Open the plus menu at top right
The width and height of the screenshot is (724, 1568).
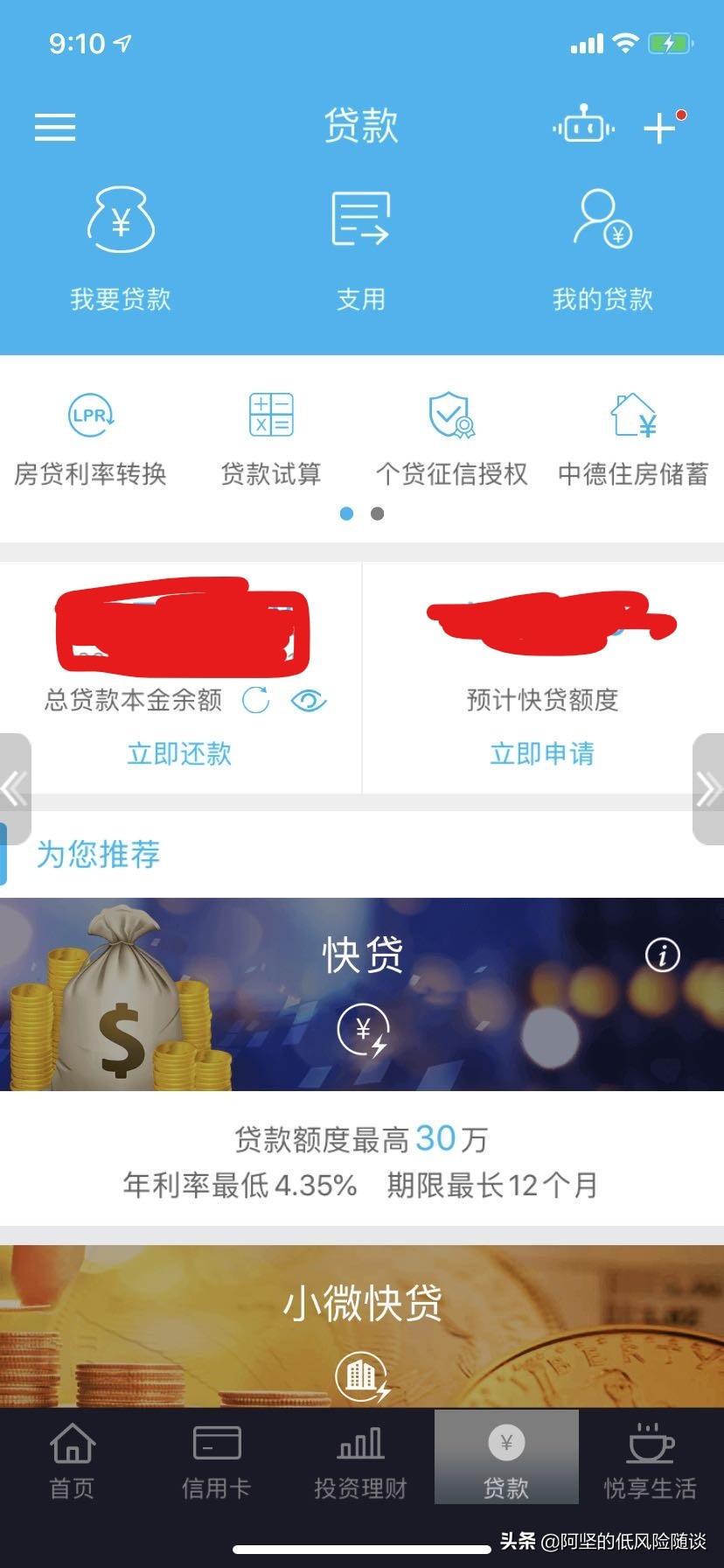point(660,127)
